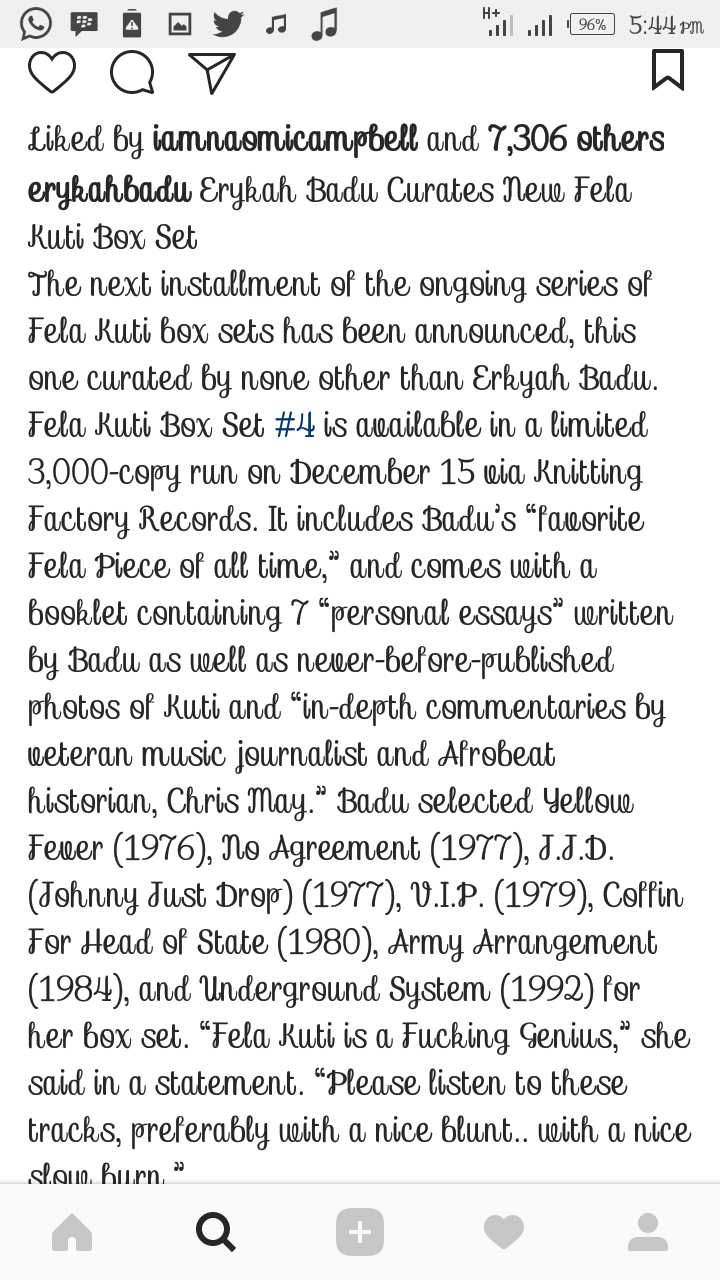
Task: Bookmark this post
Action: tap(668, 71)
